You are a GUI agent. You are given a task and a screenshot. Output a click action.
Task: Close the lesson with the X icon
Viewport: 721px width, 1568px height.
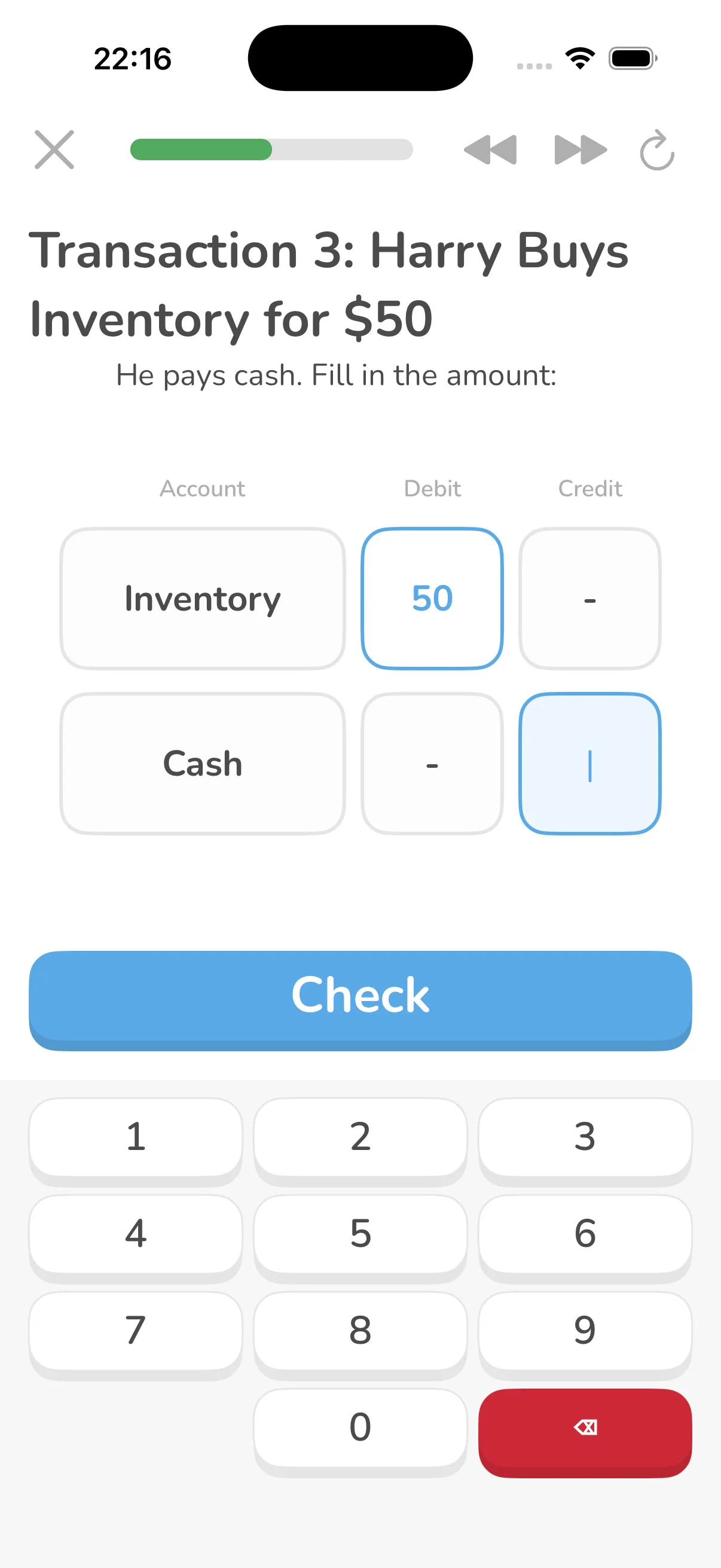coord(54,149)
